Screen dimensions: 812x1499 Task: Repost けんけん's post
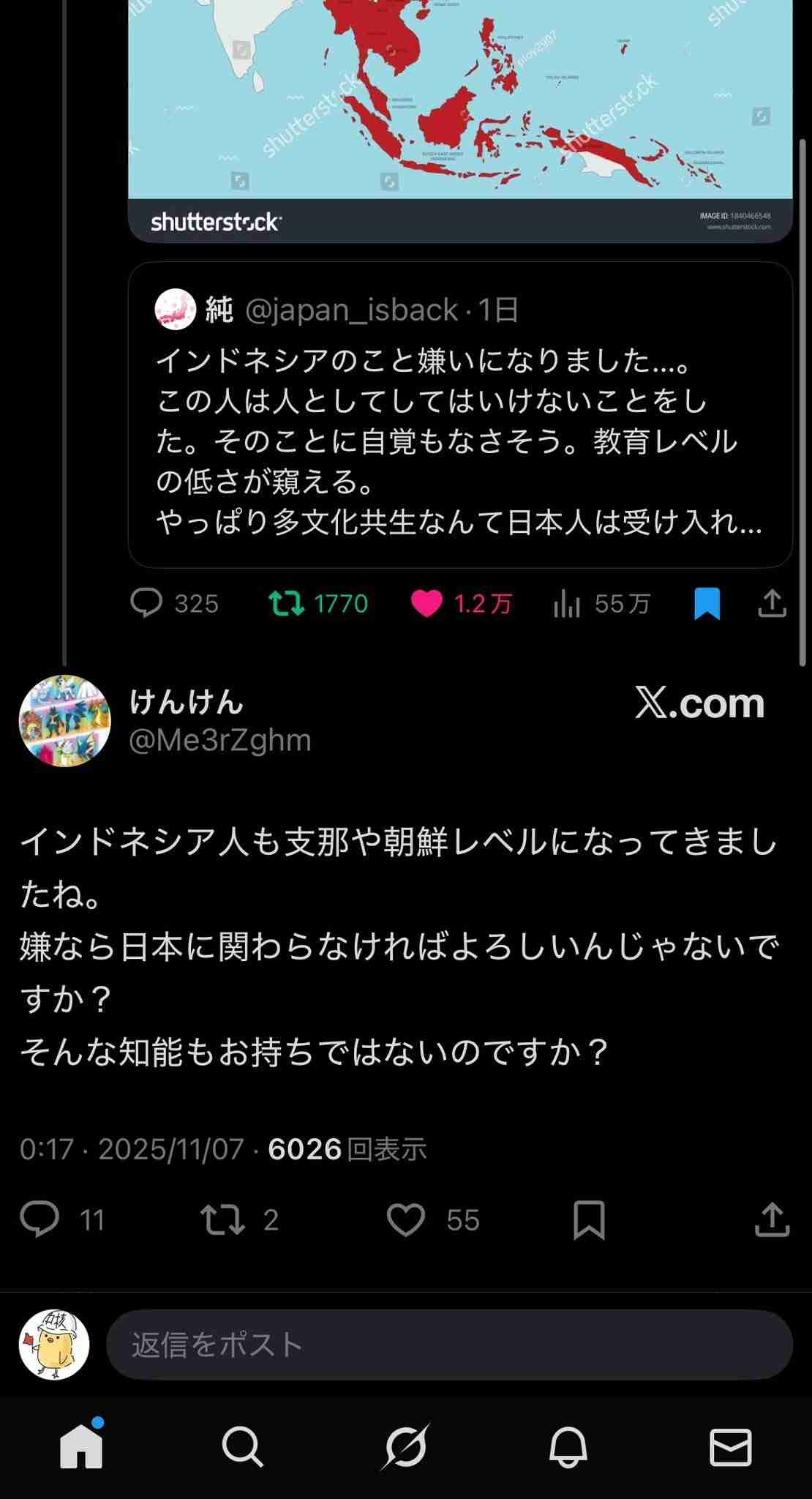(222, 1219)
